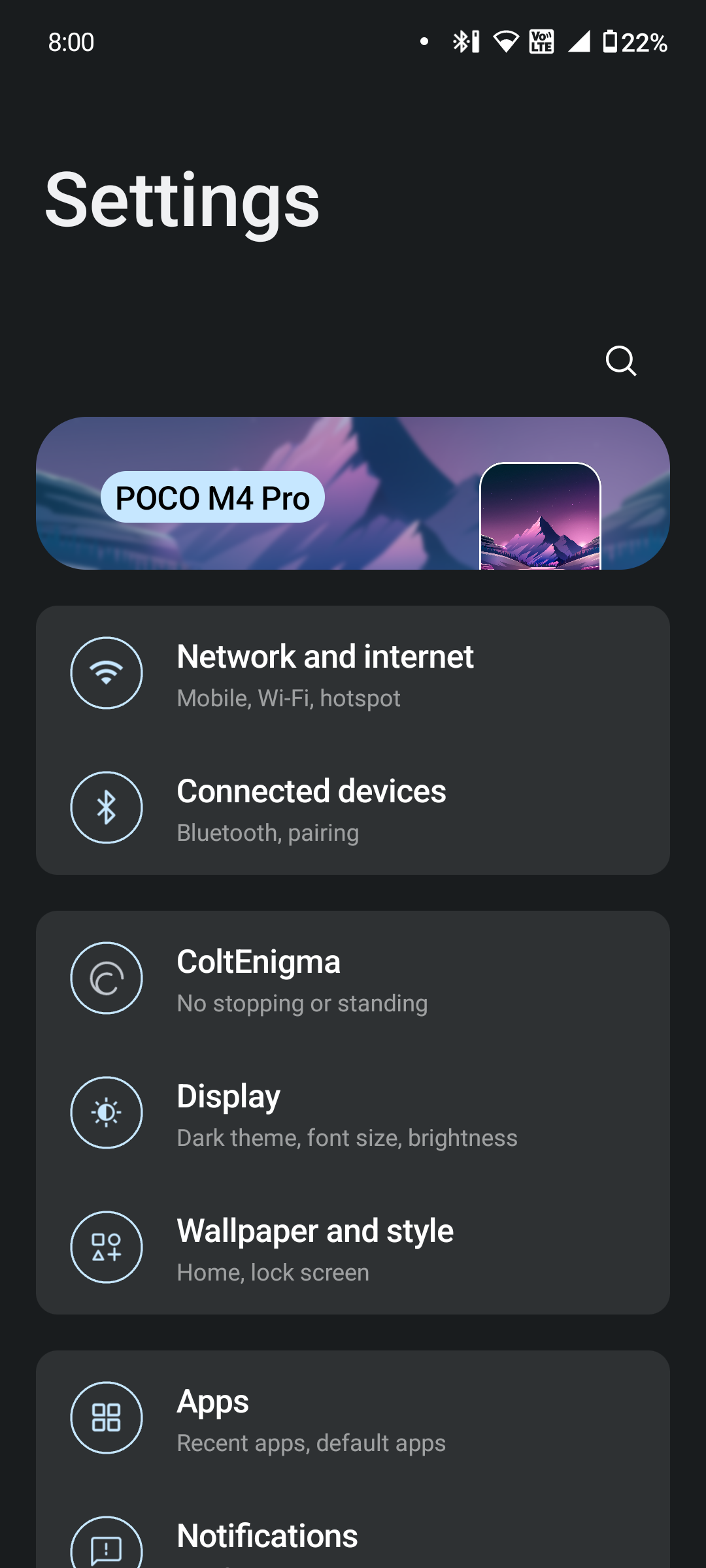Go to Connected devices
Viewport: 706px width, 1568px height.
coord(353,808)
